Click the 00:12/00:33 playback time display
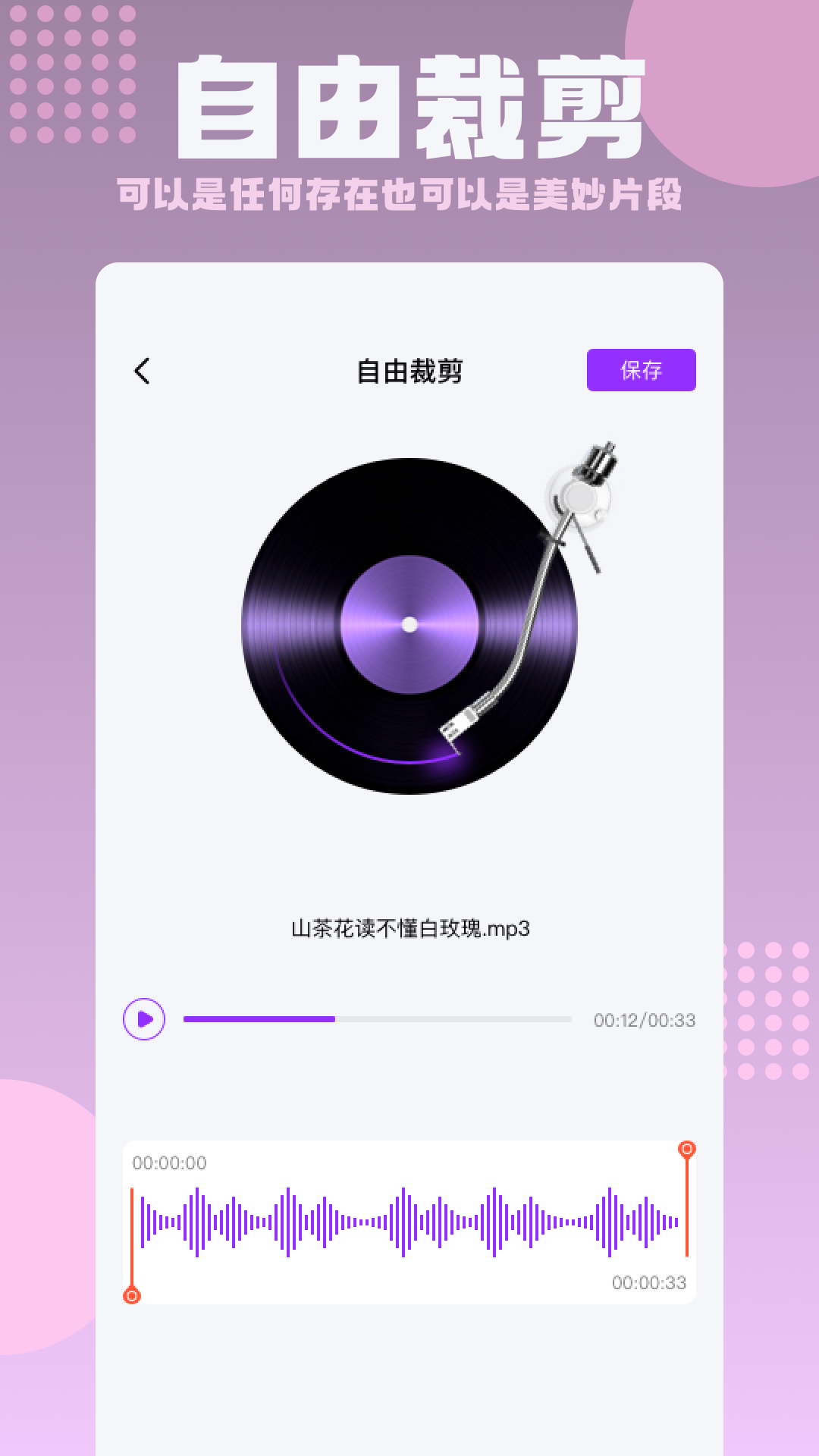819x1456 pixels. pos(643,1020)
